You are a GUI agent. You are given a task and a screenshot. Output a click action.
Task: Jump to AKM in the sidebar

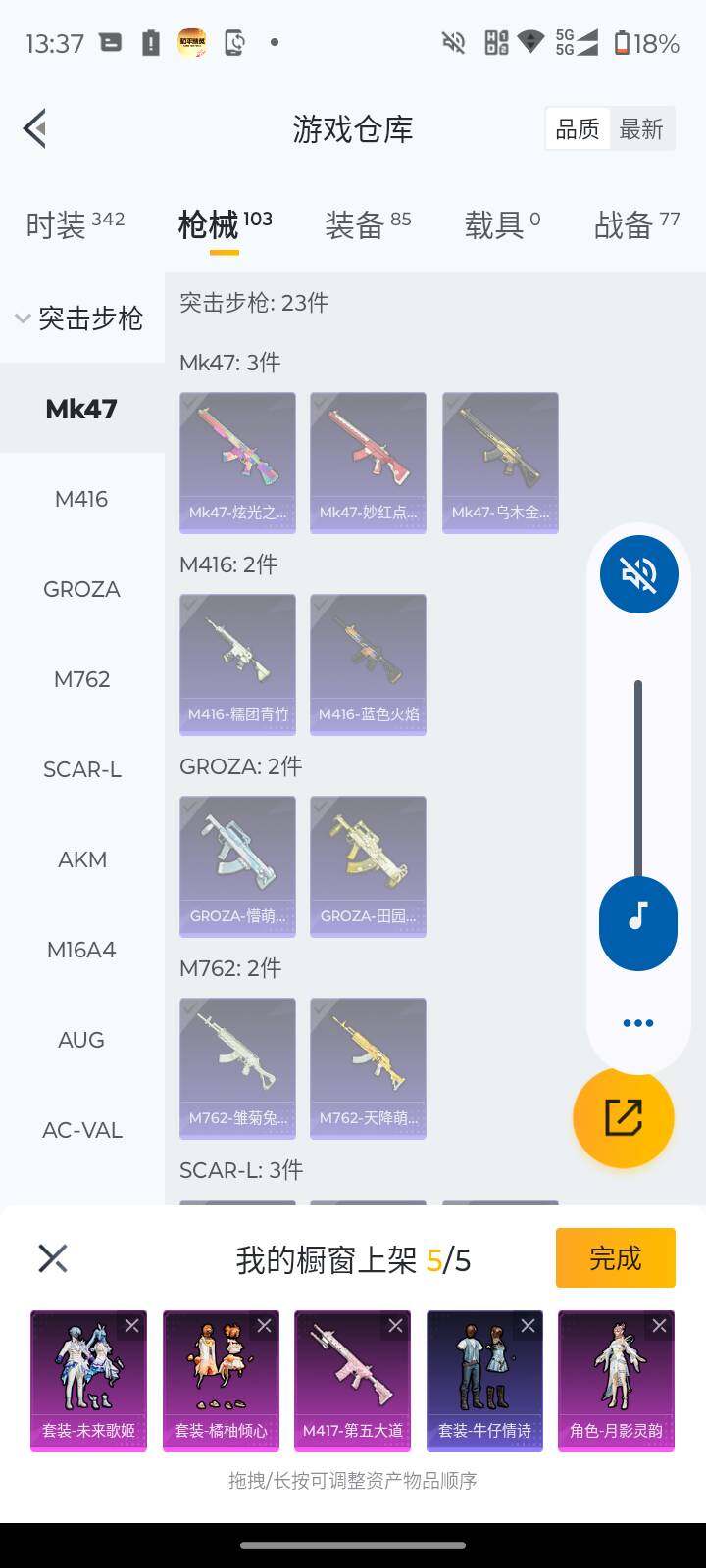[x=81, y=859]
